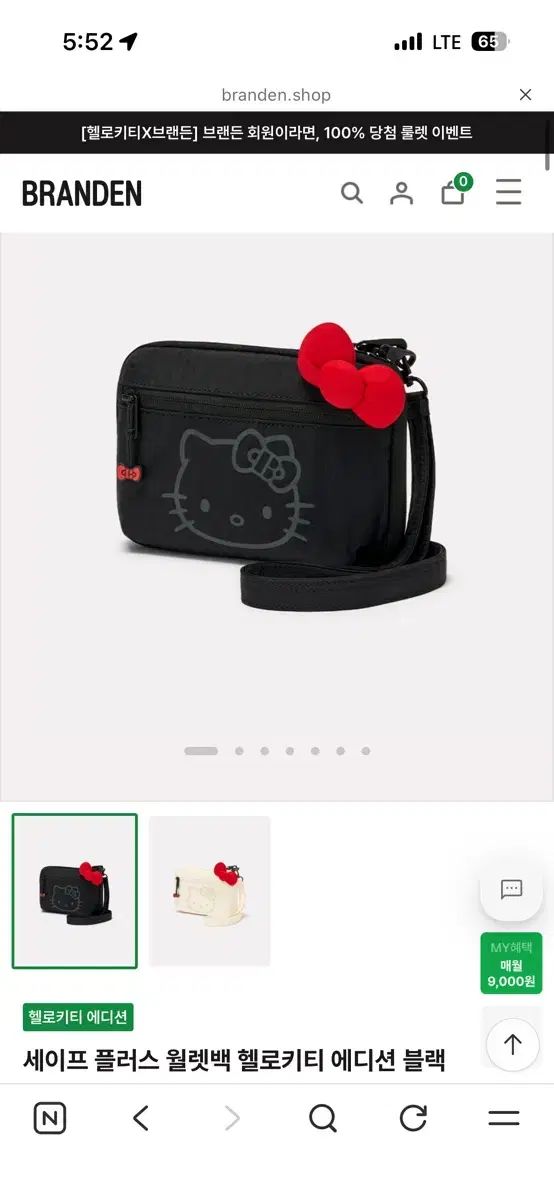This screenshot has width=554, height=1200.
Task: Tap the browser search button
Action: pos(323,1118)
